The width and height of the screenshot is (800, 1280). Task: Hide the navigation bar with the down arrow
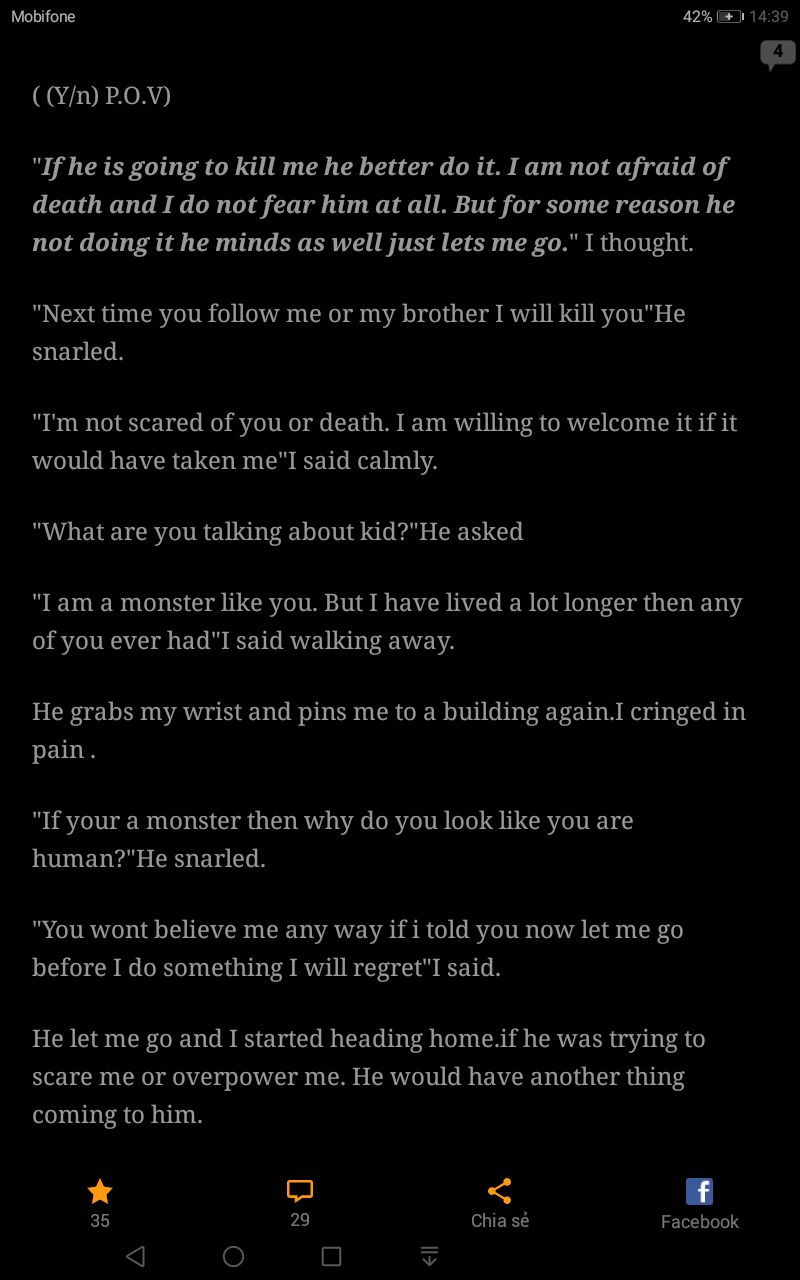429,1256
